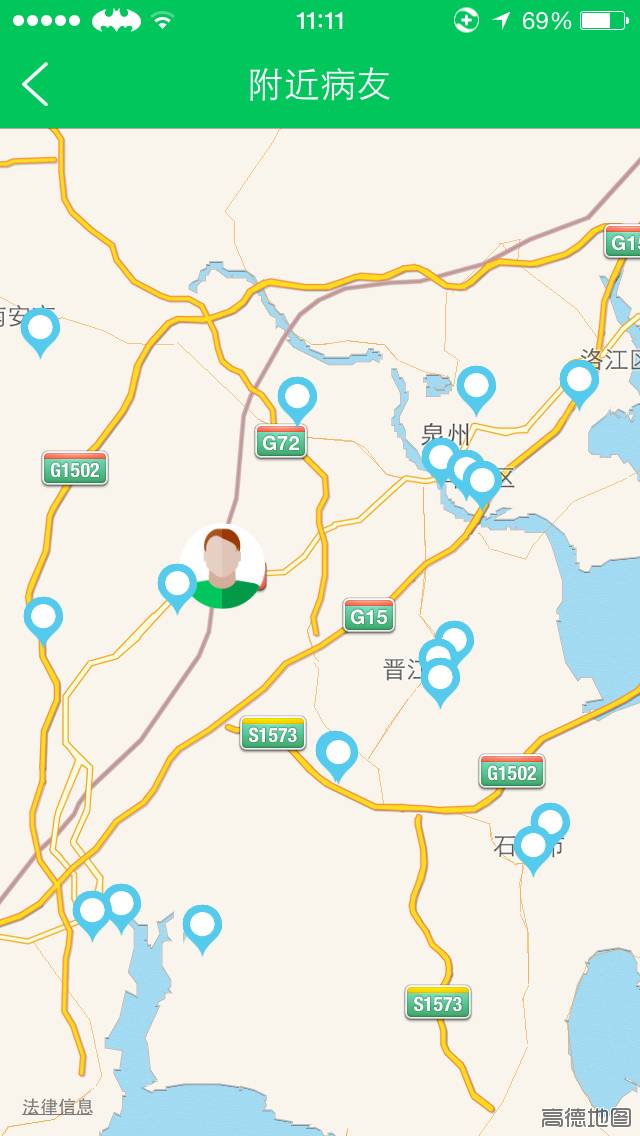Screen dimensions: 640x1136
Task: Open the pin just left of your avatar
Action: (x=177, y=584)
